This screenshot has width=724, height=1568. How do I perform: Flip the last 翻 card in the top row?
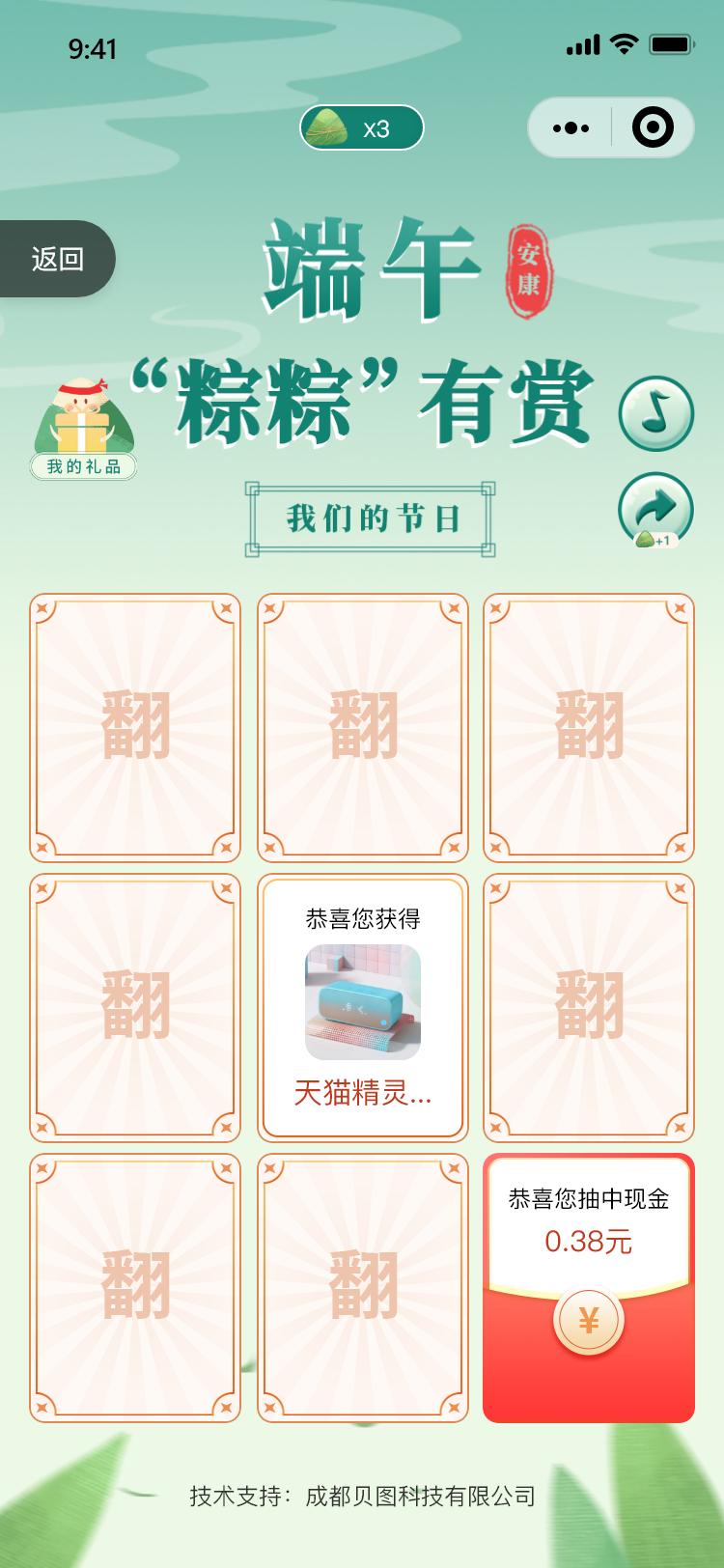[x=589, y=727]
